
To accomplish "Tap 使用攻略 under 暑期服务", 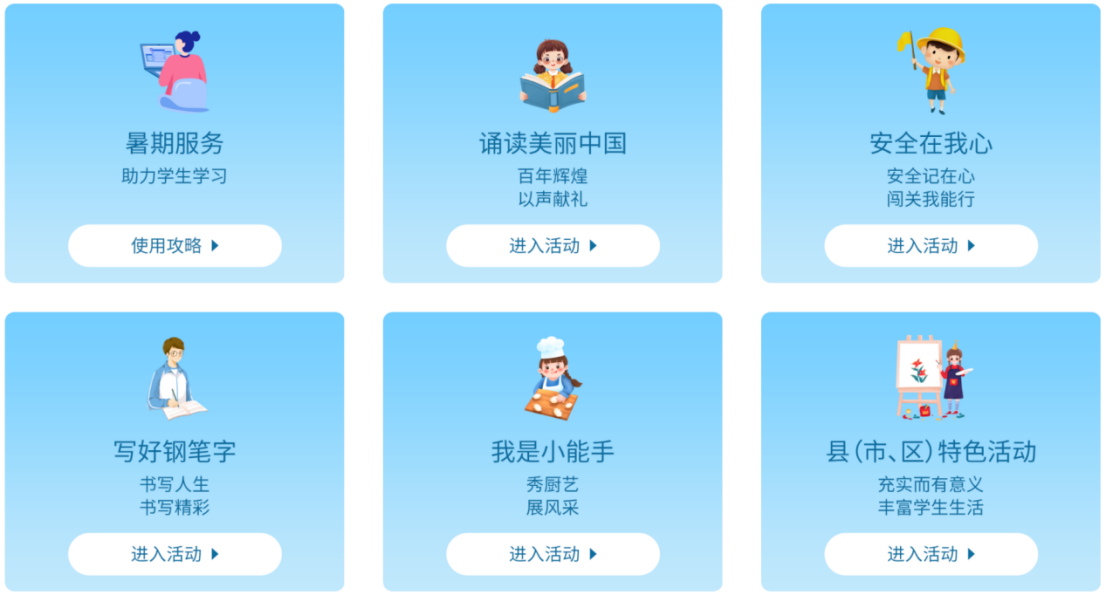I will 175,246.
